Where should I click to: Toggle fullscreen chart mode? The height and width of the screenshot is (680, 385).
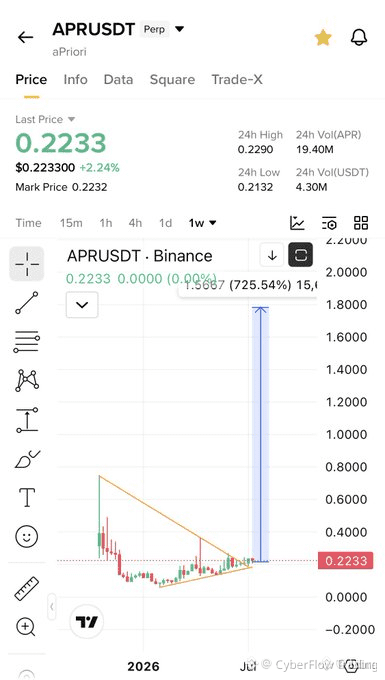click(301, 255)
